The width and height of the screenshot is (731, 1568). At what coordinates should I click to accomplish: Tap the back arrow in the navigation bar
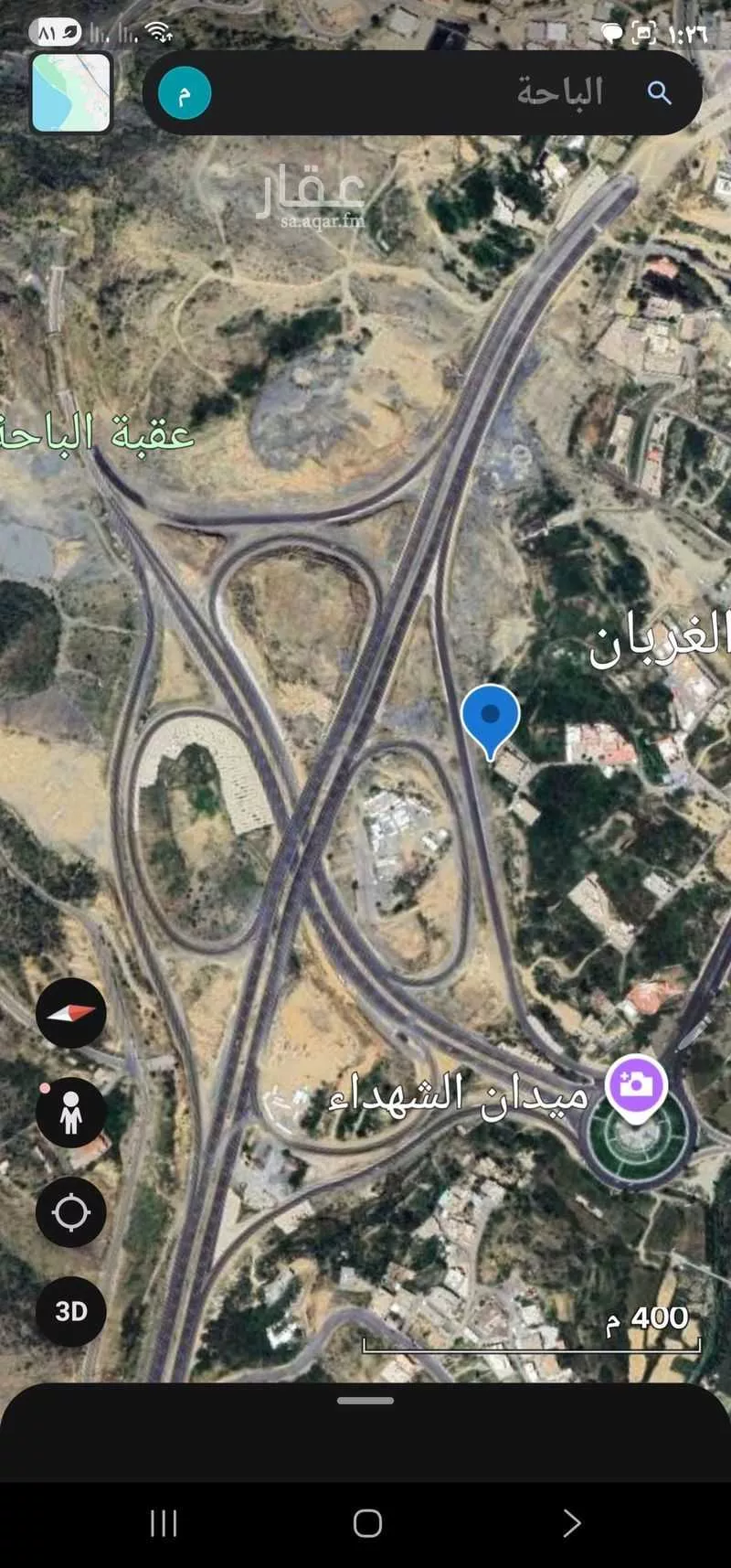572,1522
